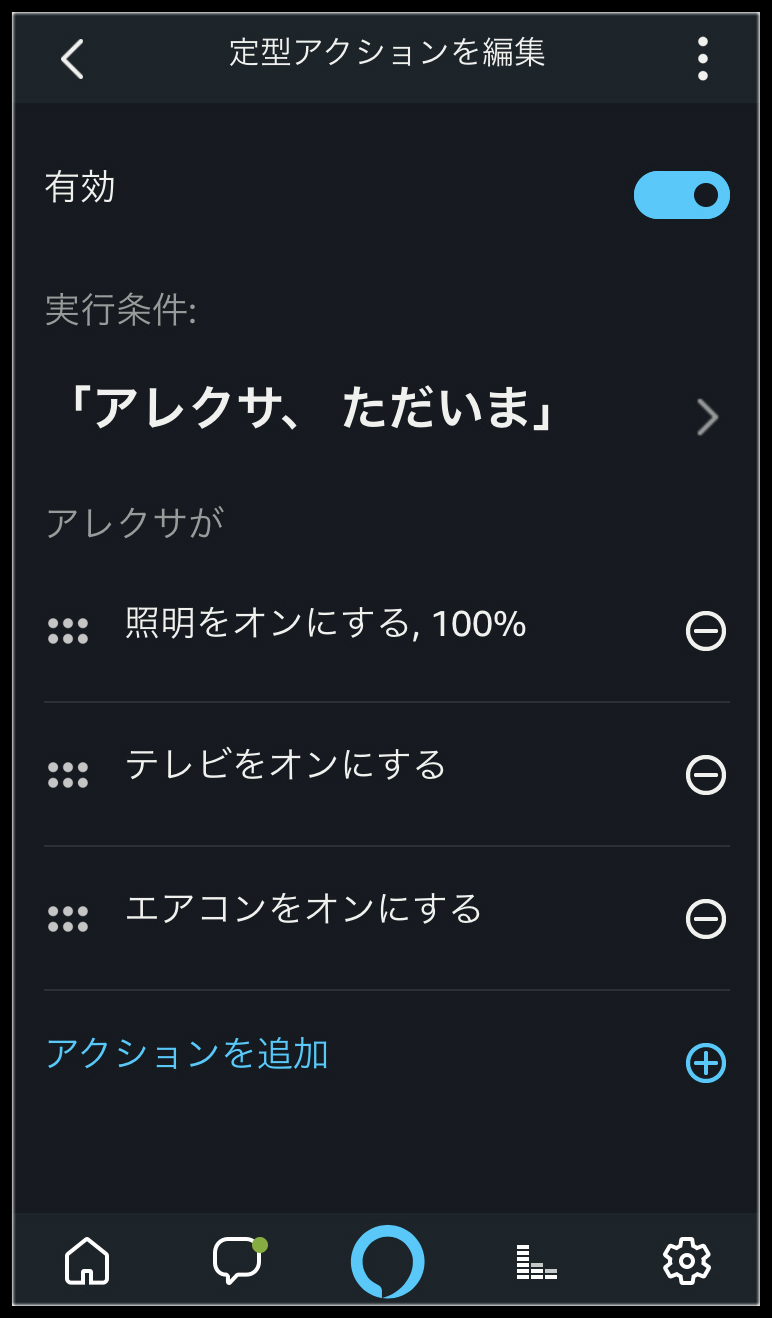The width and height of the screenshot is (772, 1318).
Task: Activate the Alexa voice button
Action: (388, 1262)
